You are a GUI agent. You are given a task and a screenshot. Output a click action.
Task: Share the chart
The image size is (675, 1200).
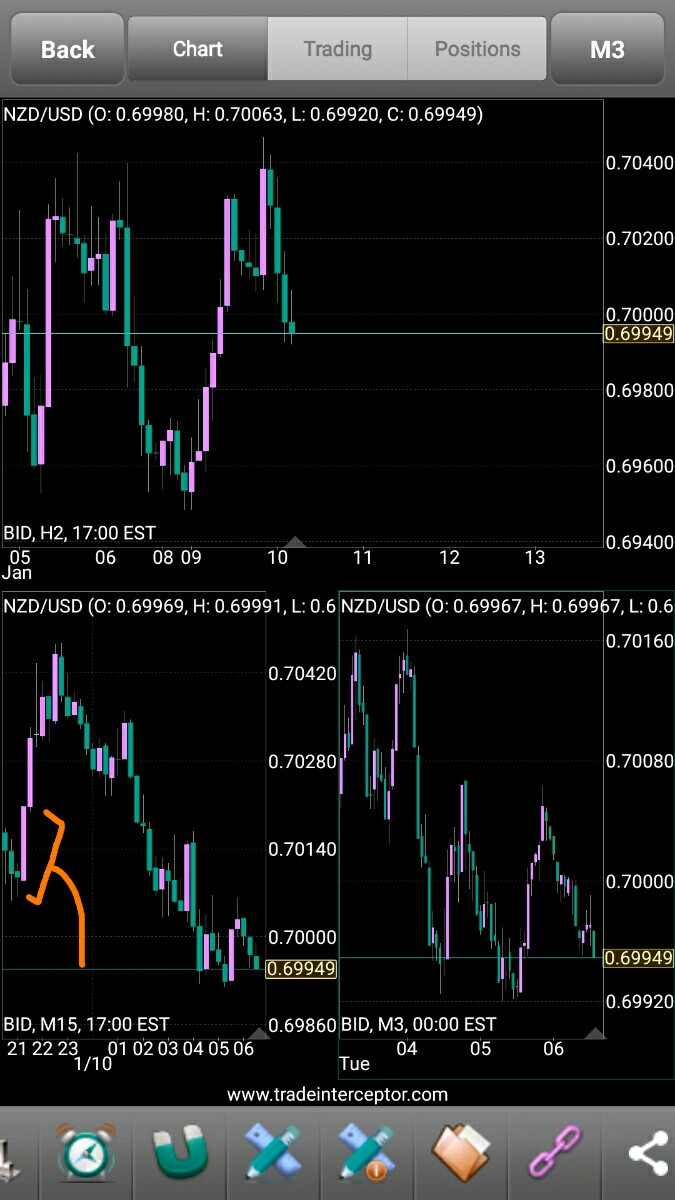[647, 1153]
